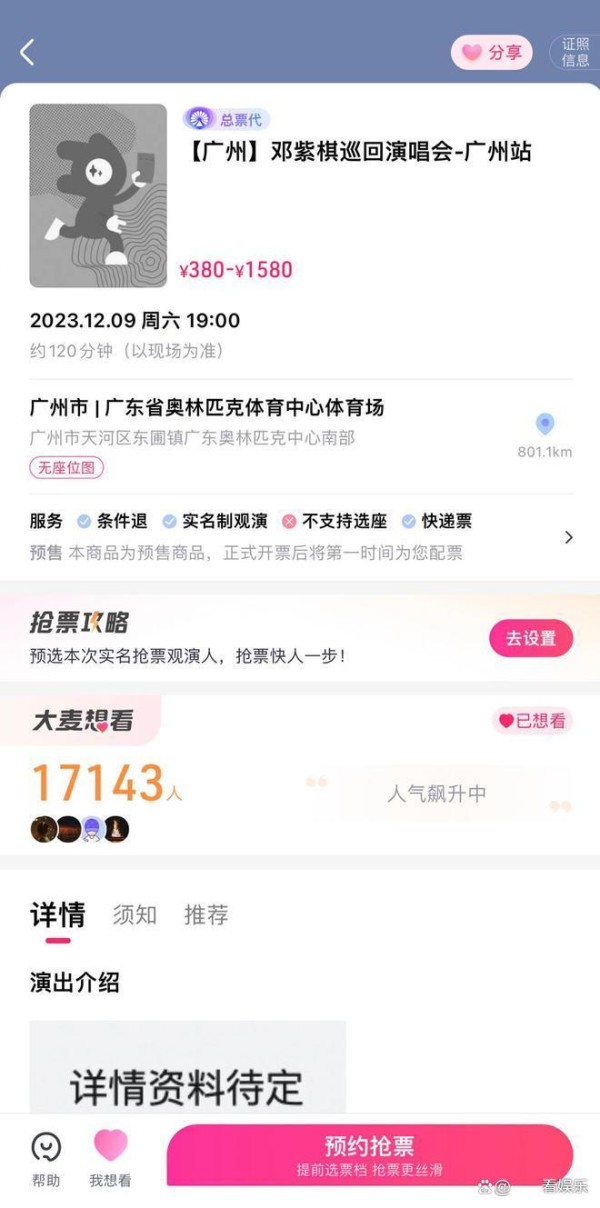Image resolution: width=600 pixels, height=1208 pixels.
Task: View the 无座位图 seat map tag
Action: (x=67, y=467)
